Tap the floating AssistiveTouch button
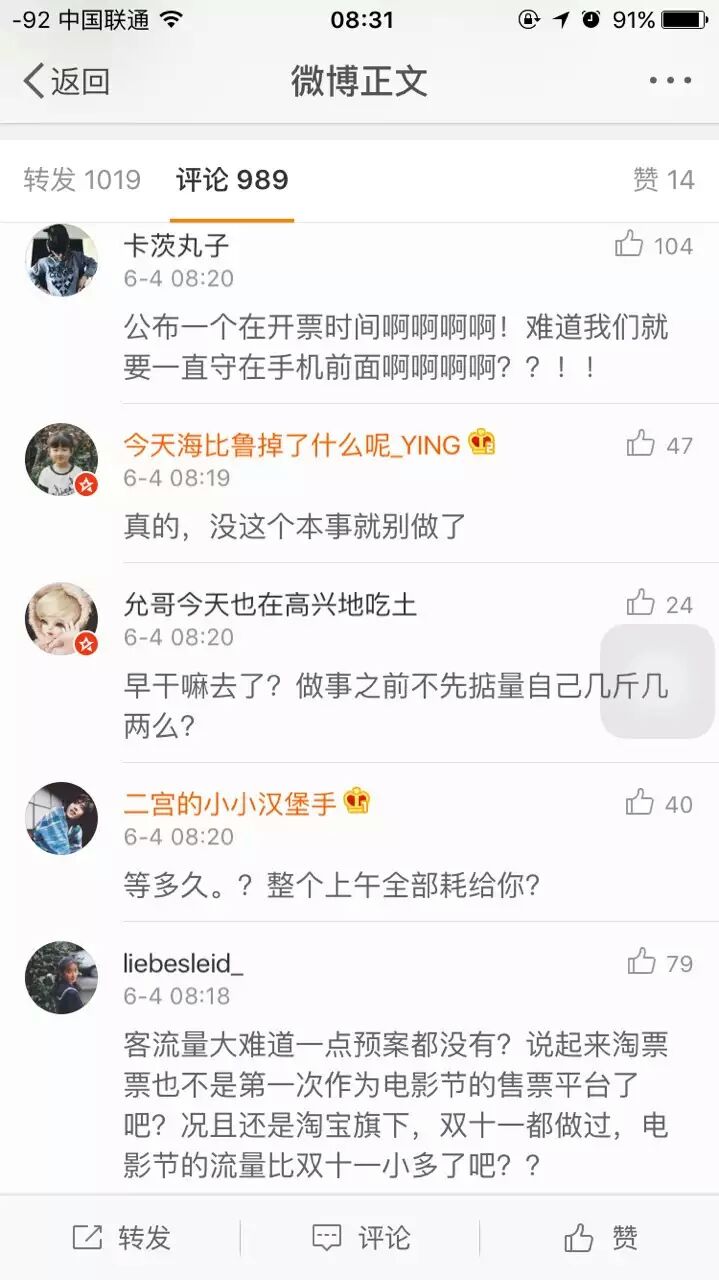 pyautogui.click(x=657, y=681)
